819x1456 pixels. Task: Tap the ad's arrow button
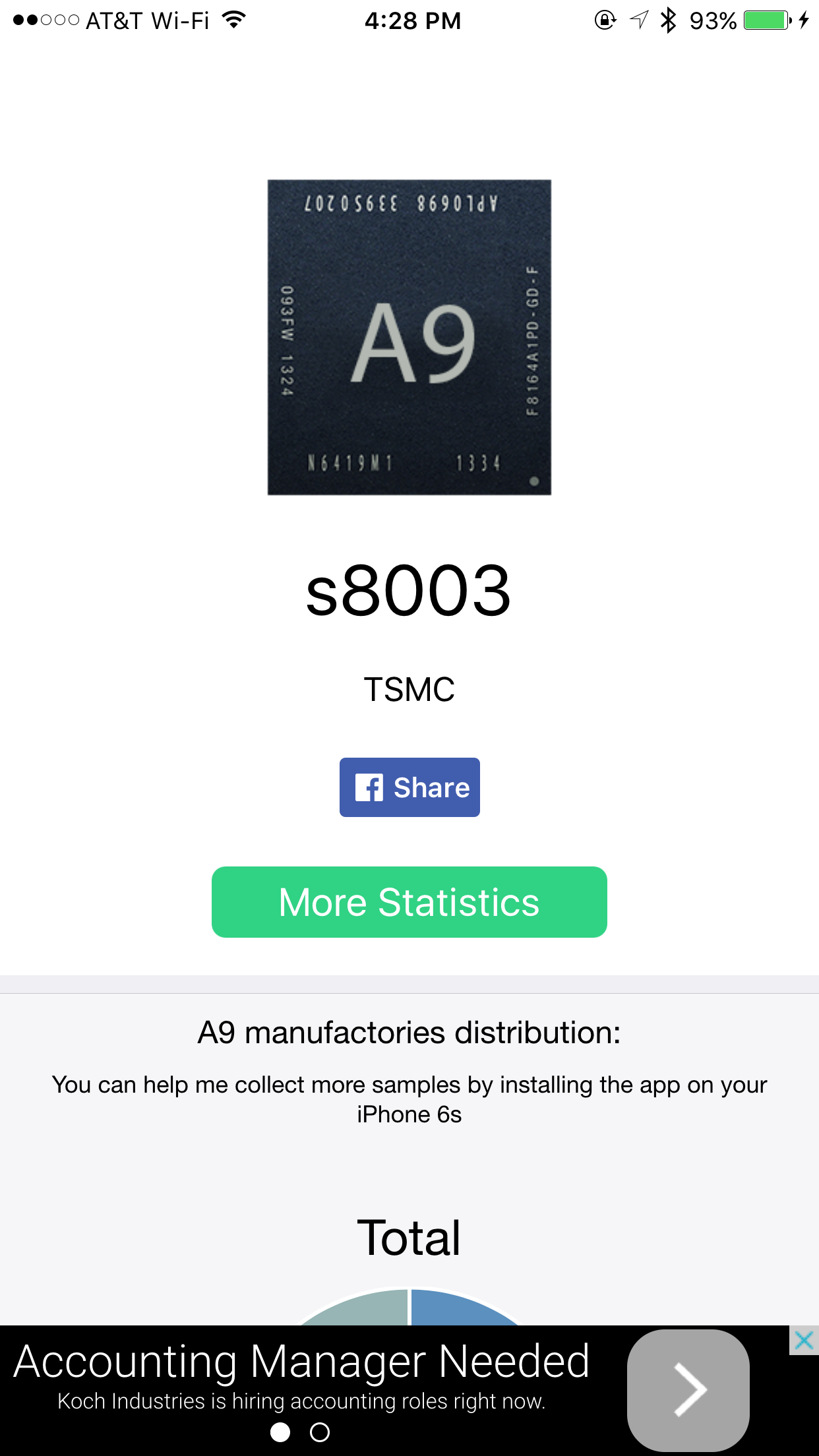[688, 1390]
